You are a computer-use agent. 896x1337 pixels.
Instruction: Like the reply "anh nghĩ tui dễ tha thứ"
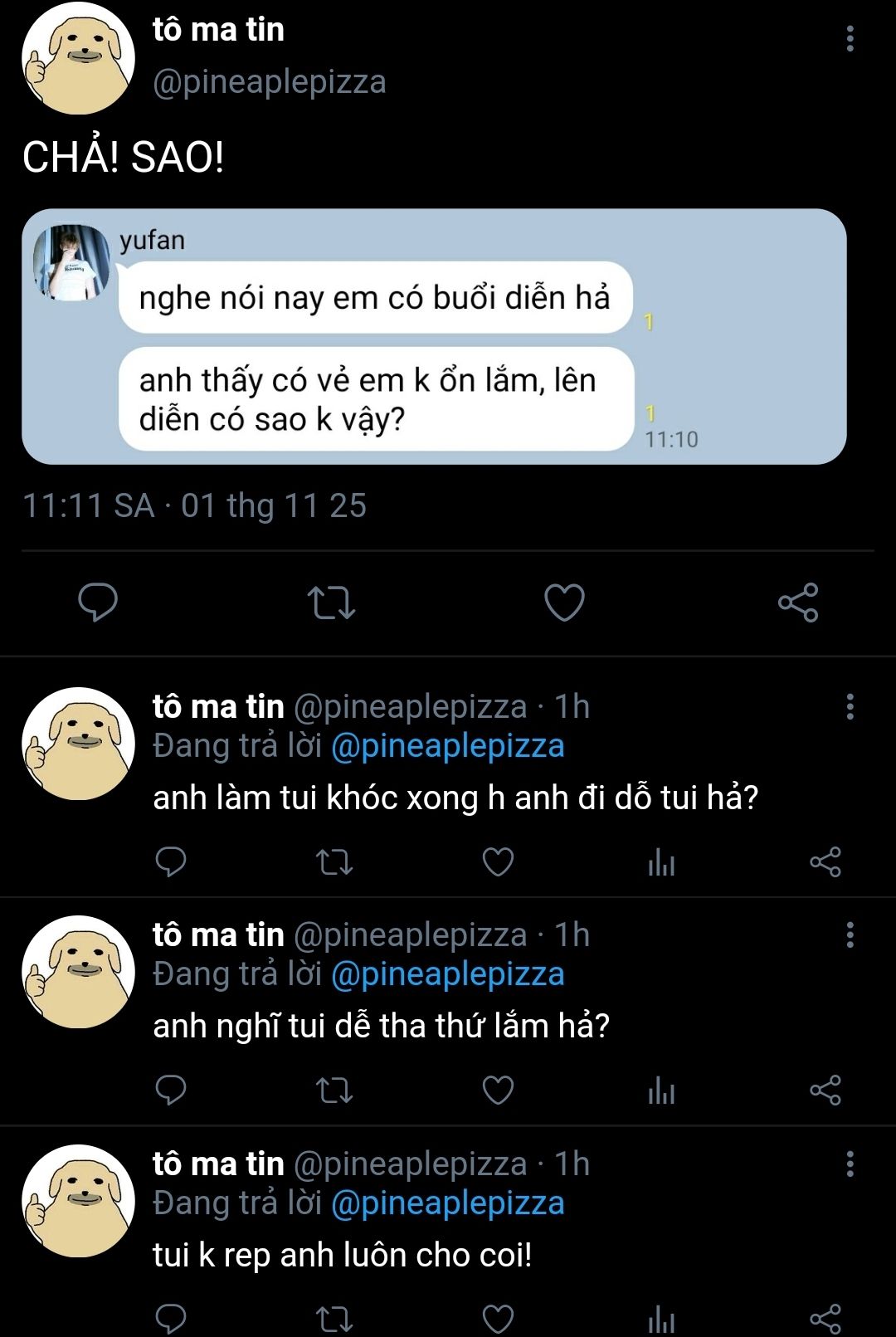click(x=498, y=1091)
